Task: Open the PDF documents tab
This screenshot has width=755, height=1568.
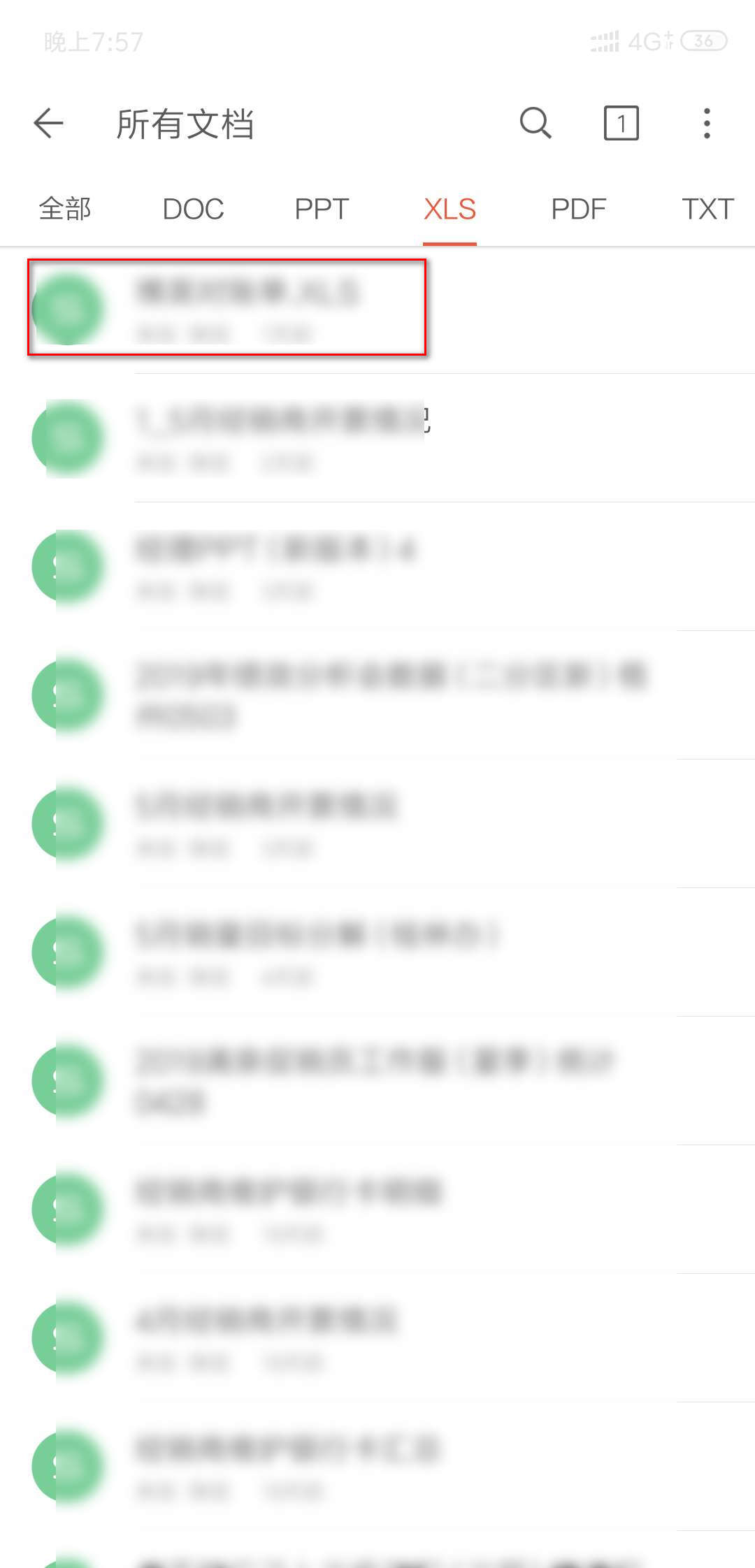Action: 578,208
